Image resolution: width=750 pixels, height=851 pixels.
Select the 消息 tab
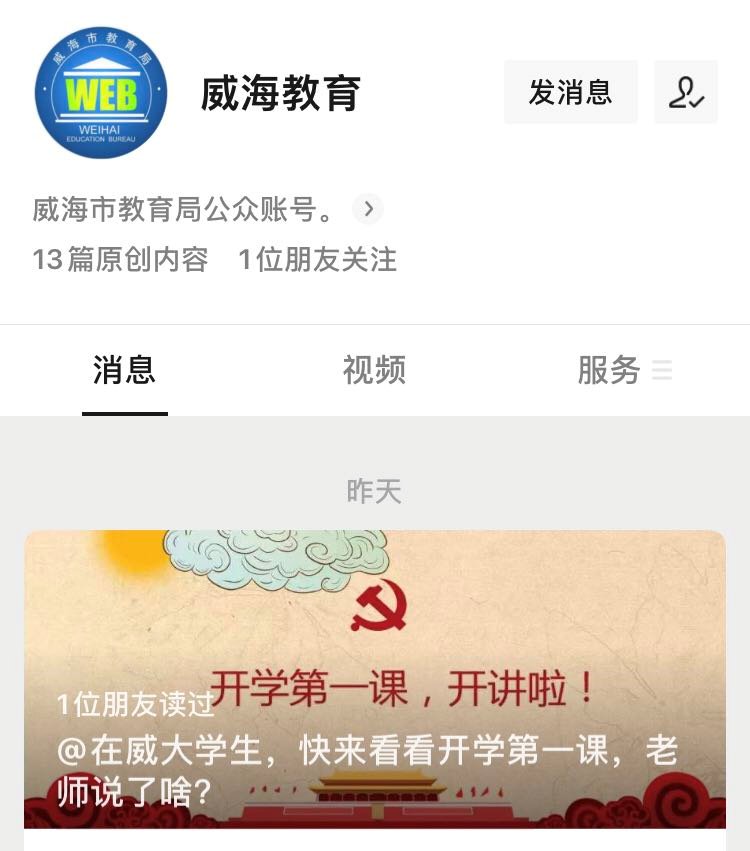[x=124, y=370]
